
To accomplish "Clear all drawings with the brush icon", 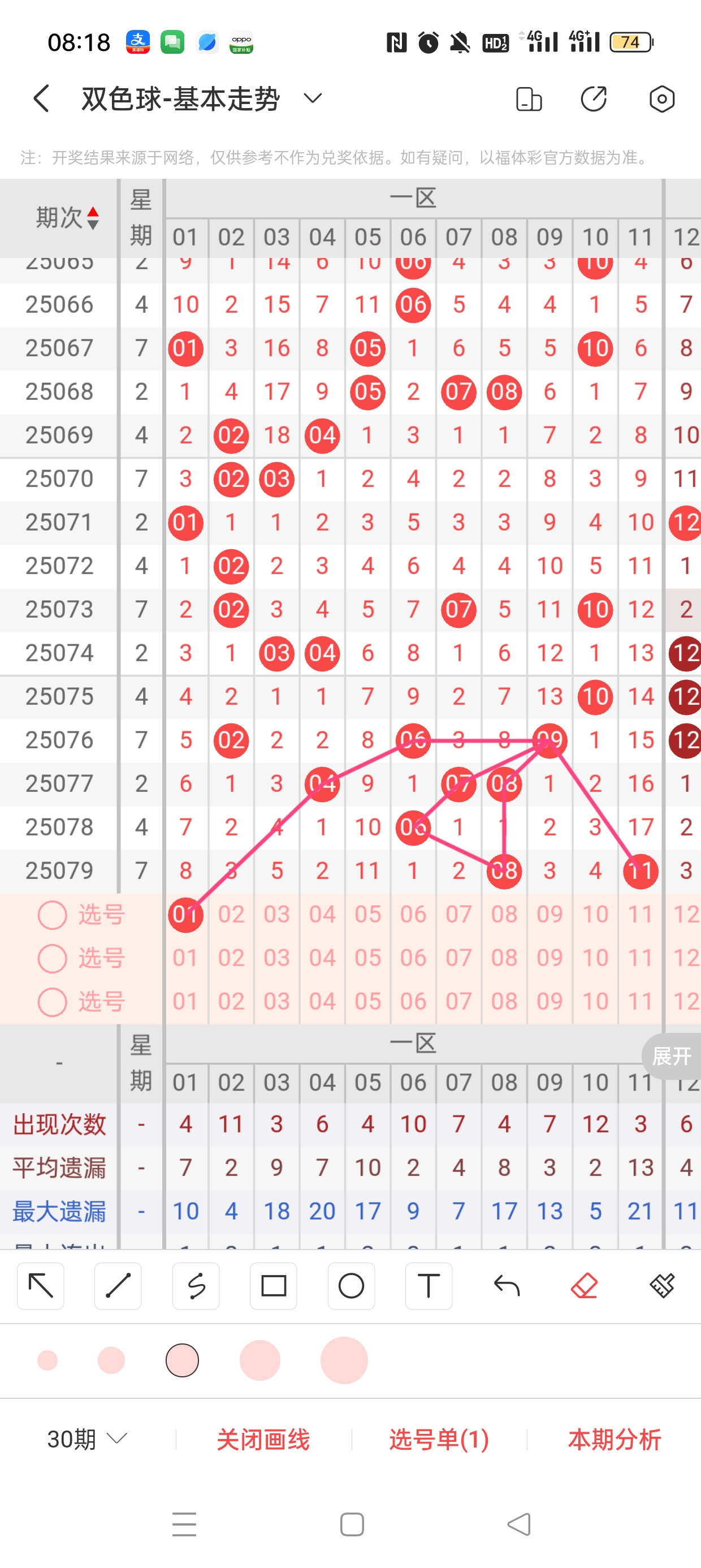I will point(661,1286).
